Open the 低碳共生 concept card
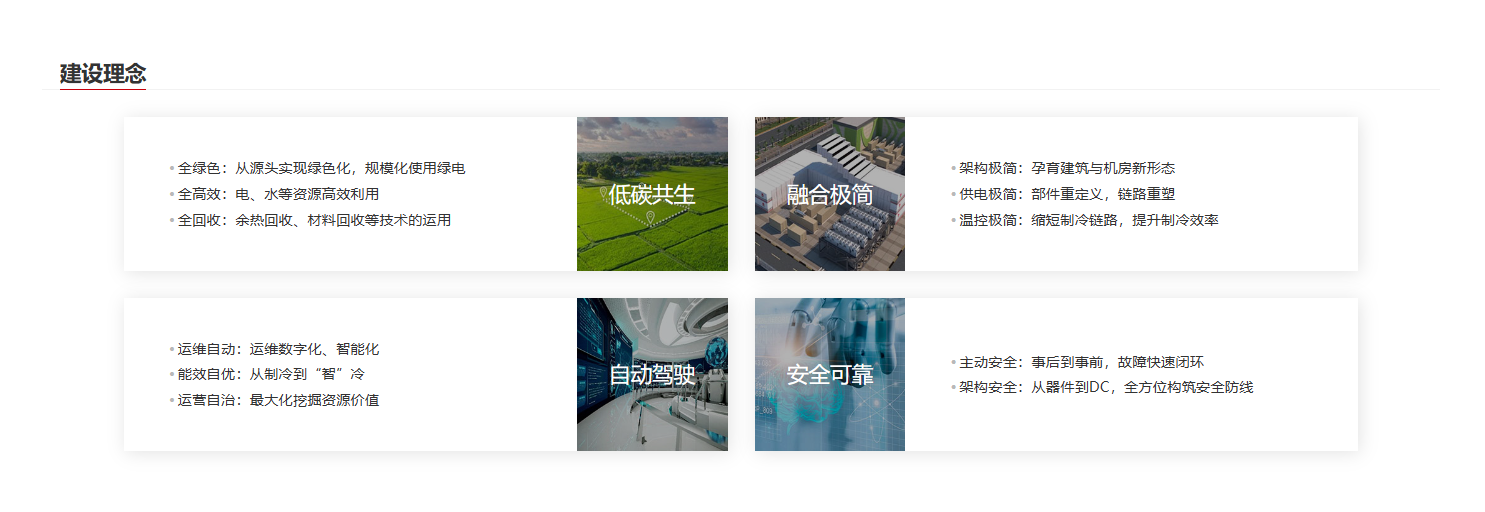Viewport: 1485px width, 512px height. point(651,194)
